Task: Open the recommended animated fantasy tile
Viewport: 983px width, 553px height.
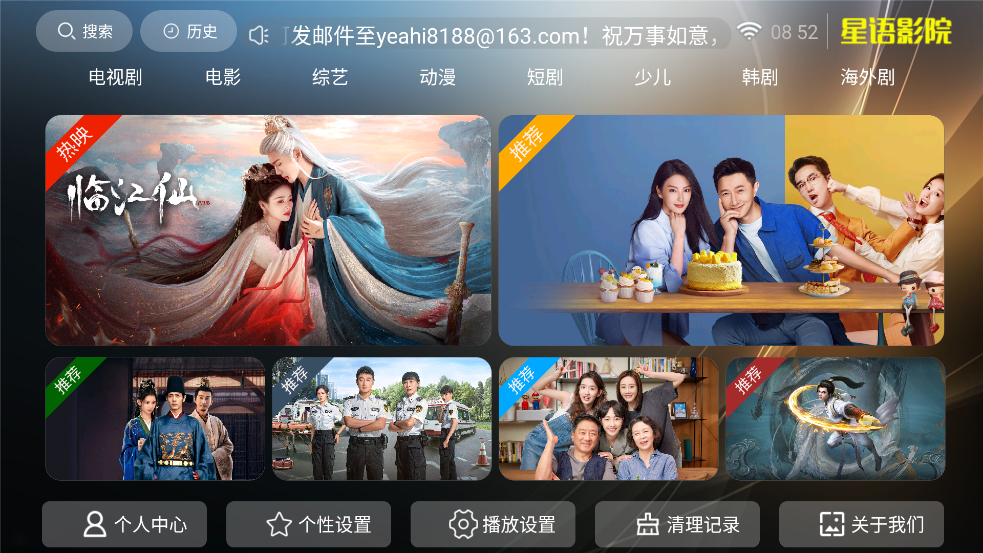Action: [x=835, y=418]
